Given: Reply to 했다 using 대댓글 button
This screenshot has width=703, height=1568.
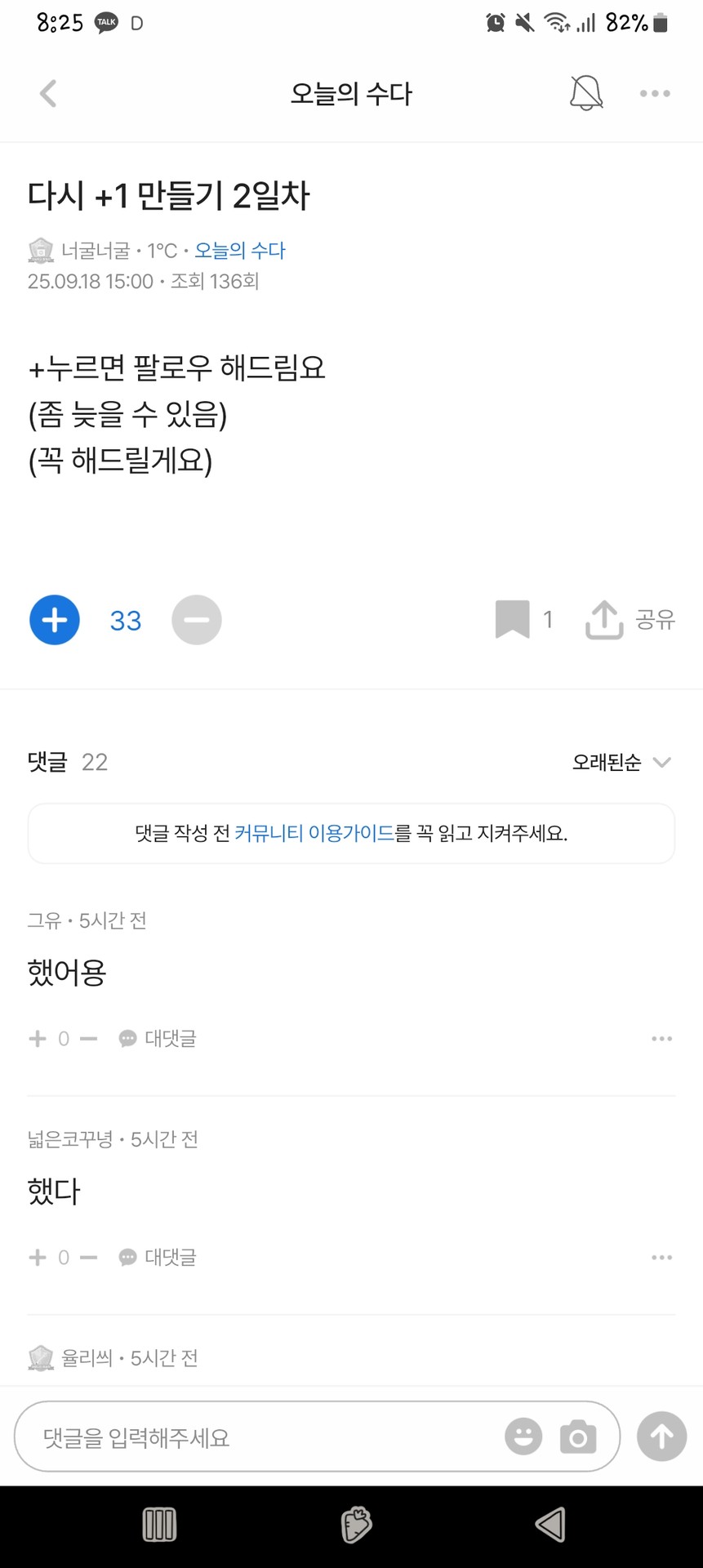Looking at the screenshot, I should coord(169,1257).
